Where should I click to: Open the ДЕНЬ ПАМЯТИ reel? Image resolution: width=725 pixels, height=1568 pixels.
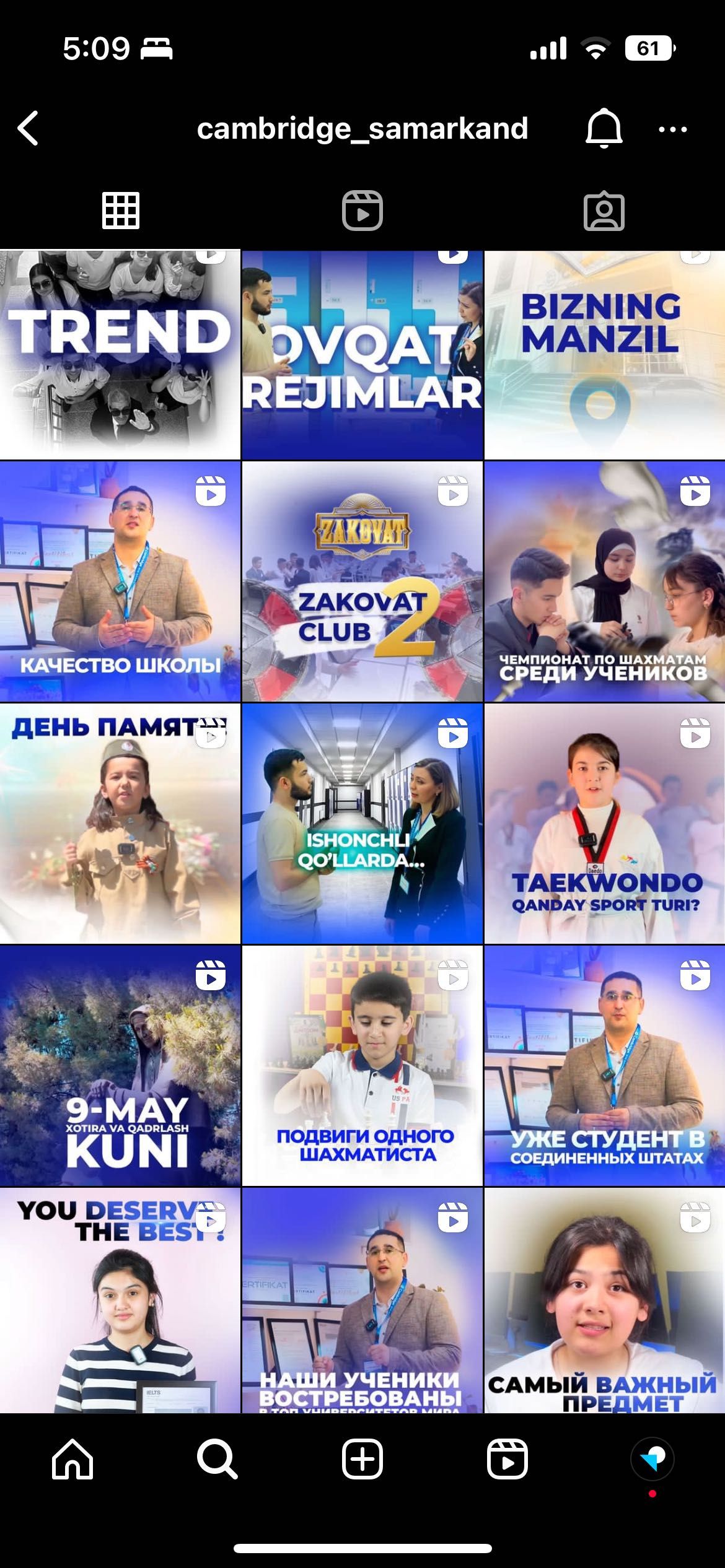pyautogui.click(x=120, y=823)
